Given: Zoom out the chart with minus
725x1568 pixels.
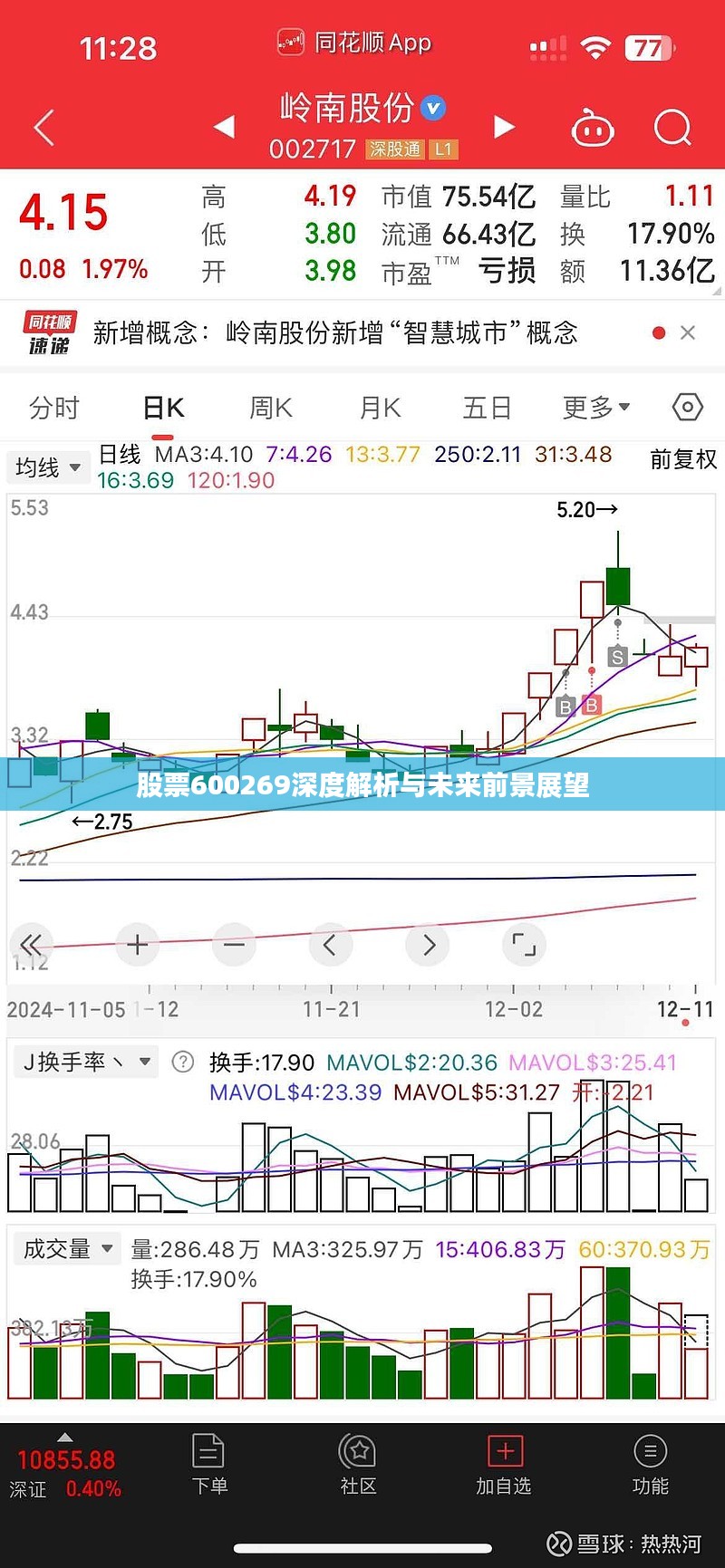Looking at the screenshot, I should coord(235,945).
